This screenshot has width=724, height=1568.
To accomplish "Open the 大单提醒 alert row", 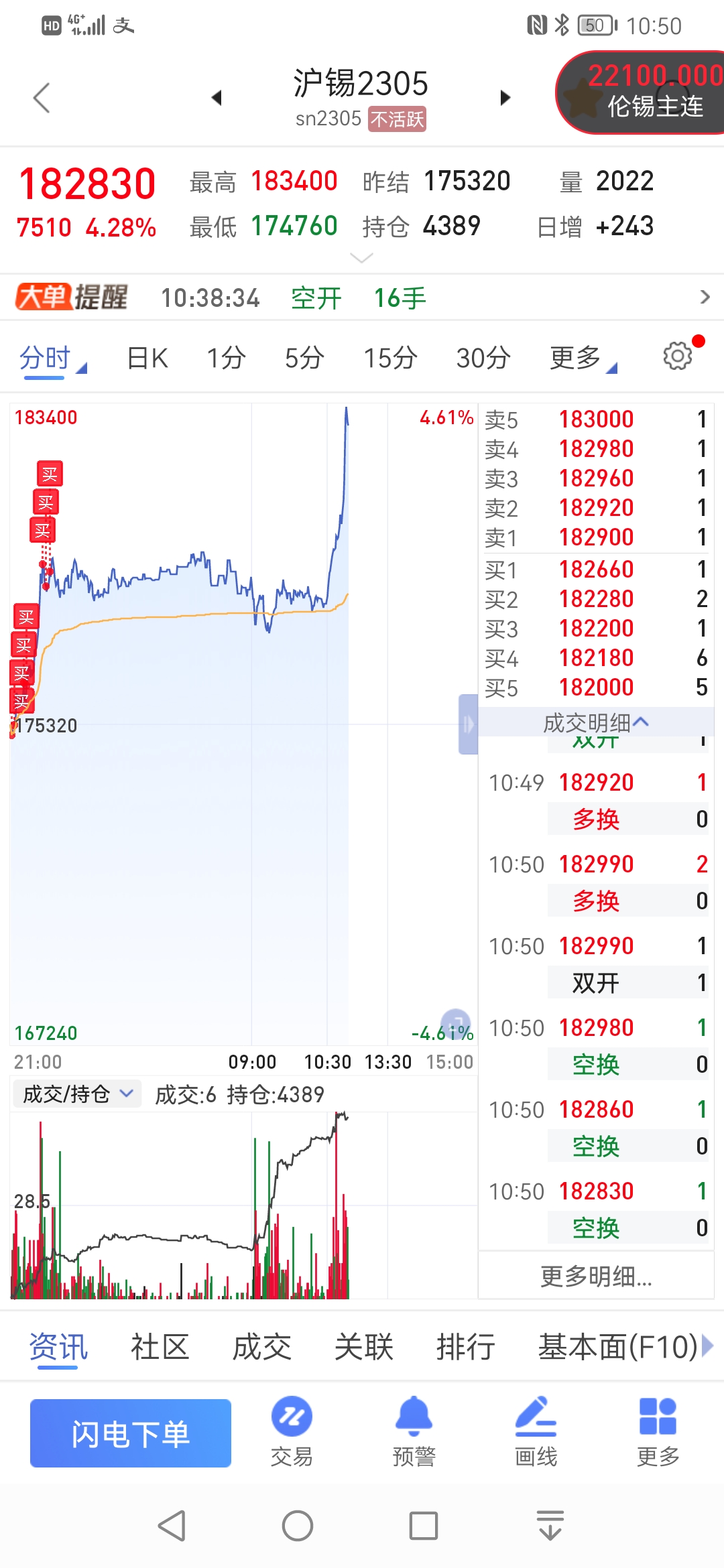I will (x=362, y=297).
